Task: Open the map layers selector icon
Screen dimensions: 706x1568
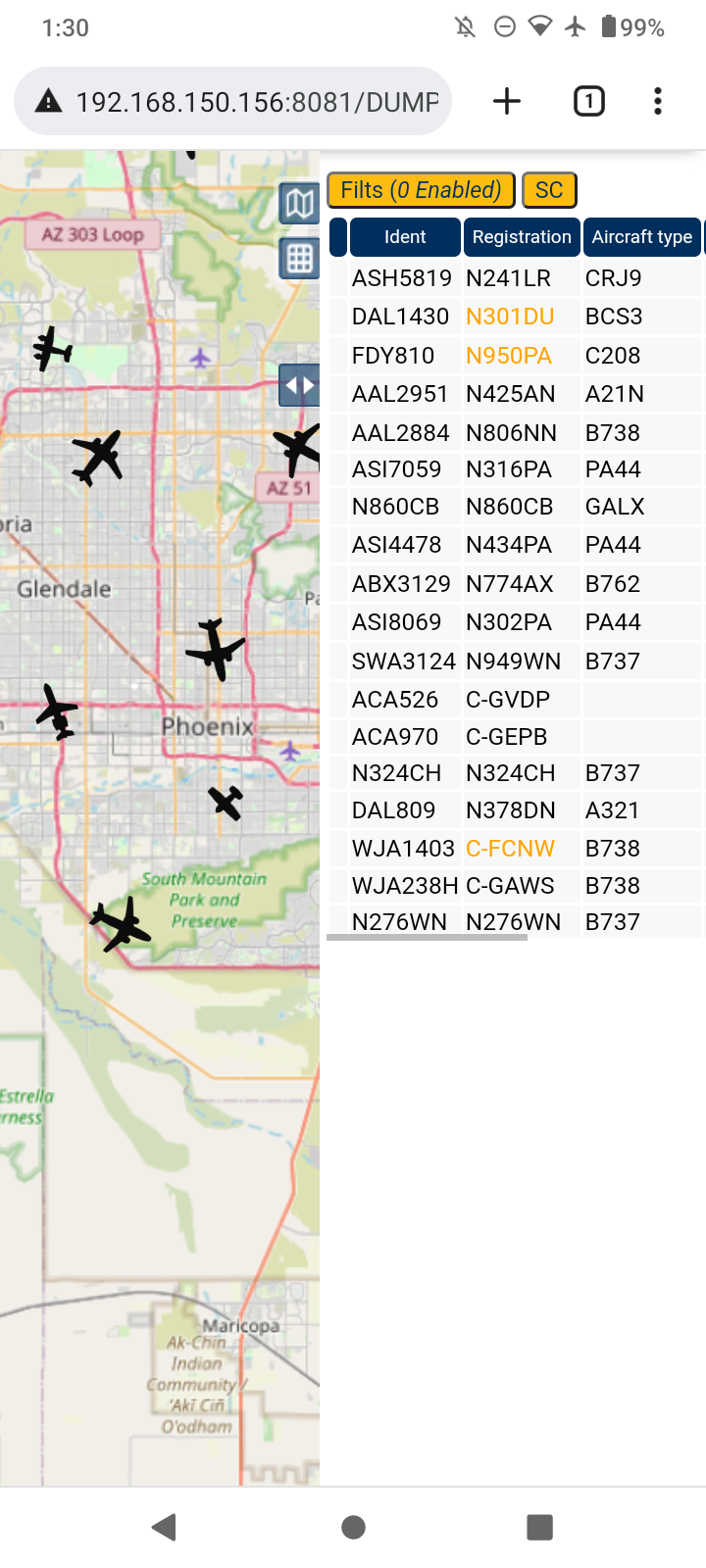Action: (x=299, y=204)
